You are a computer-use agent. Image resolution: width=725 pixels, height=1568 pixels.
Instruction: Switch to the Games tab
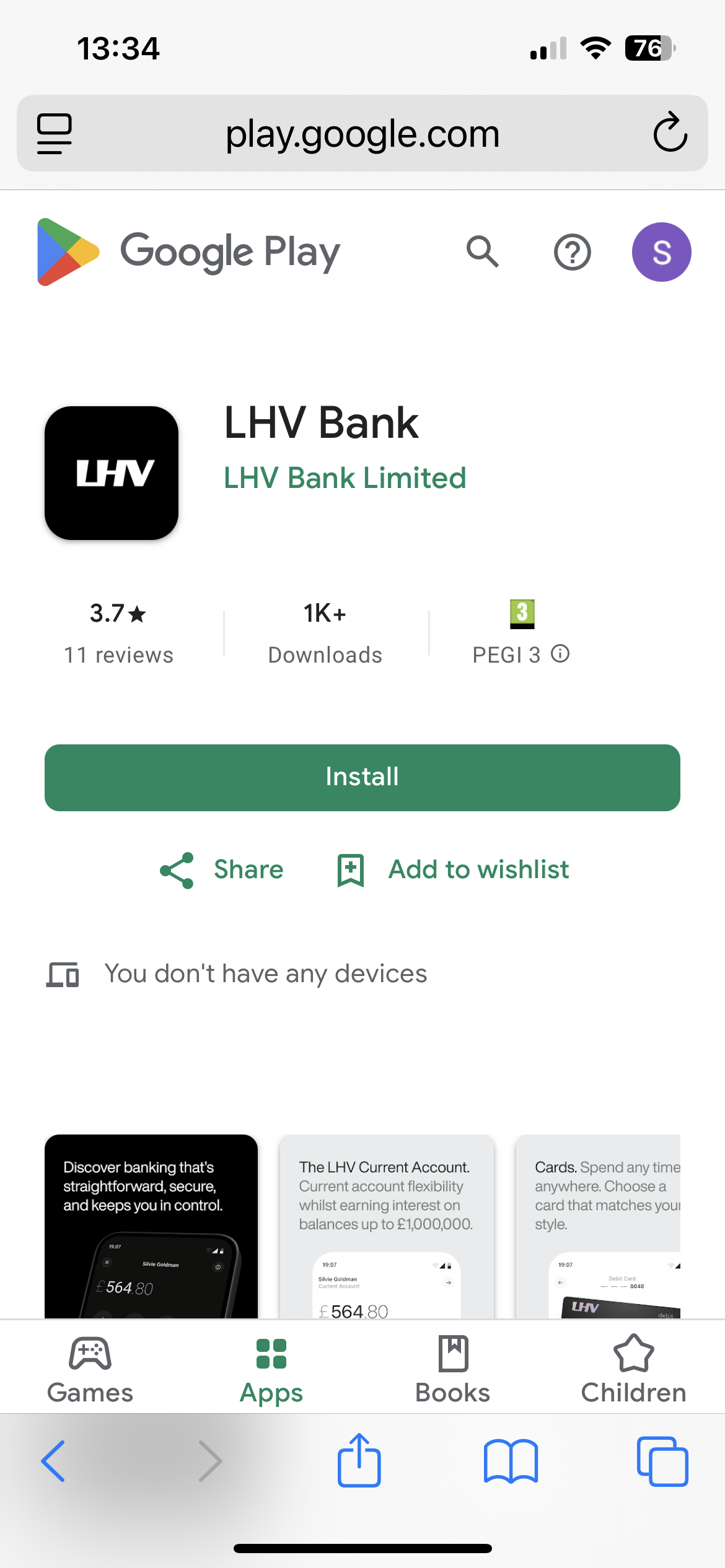tap(90, 1370)
